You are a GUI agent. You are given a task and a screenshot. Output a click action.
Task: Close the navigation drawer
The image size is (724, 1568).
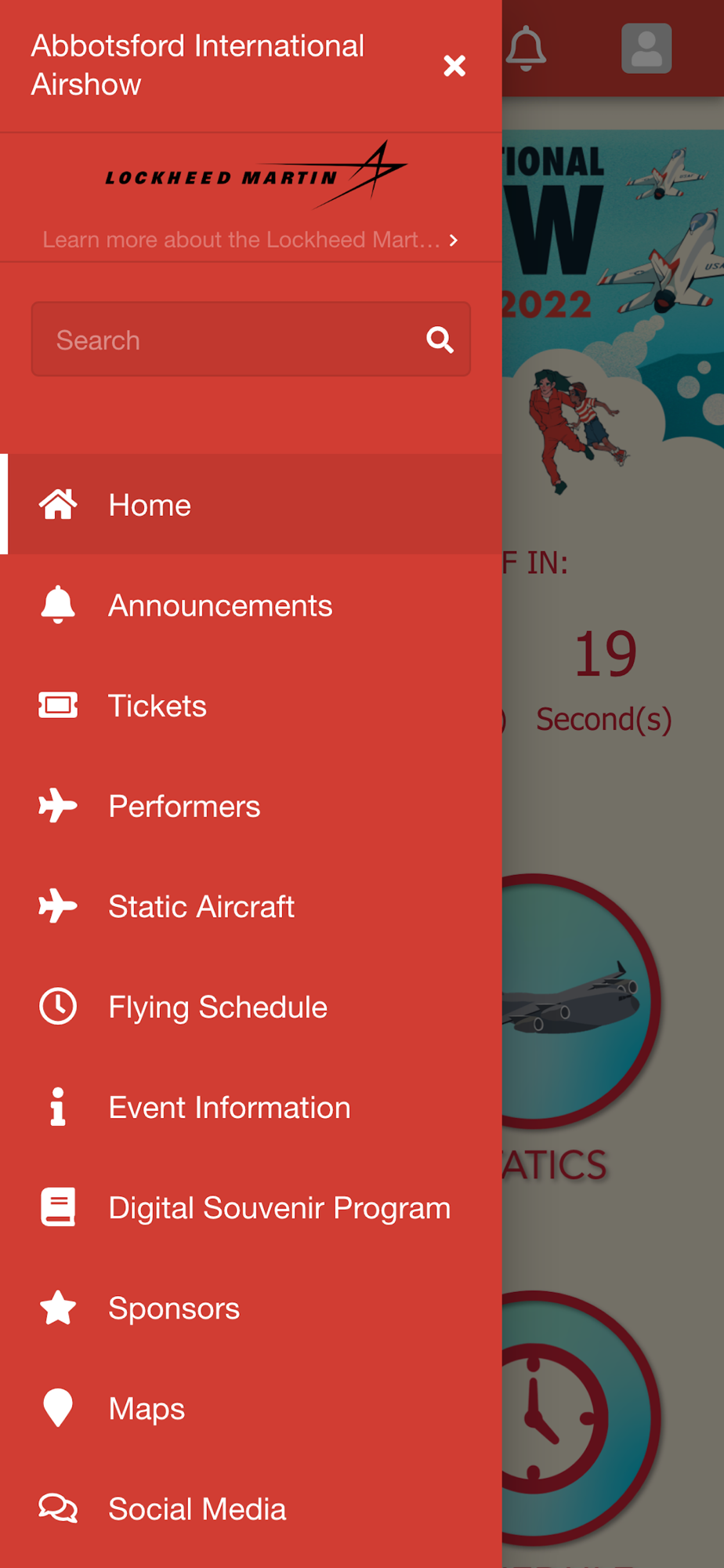tap(454, 65)
